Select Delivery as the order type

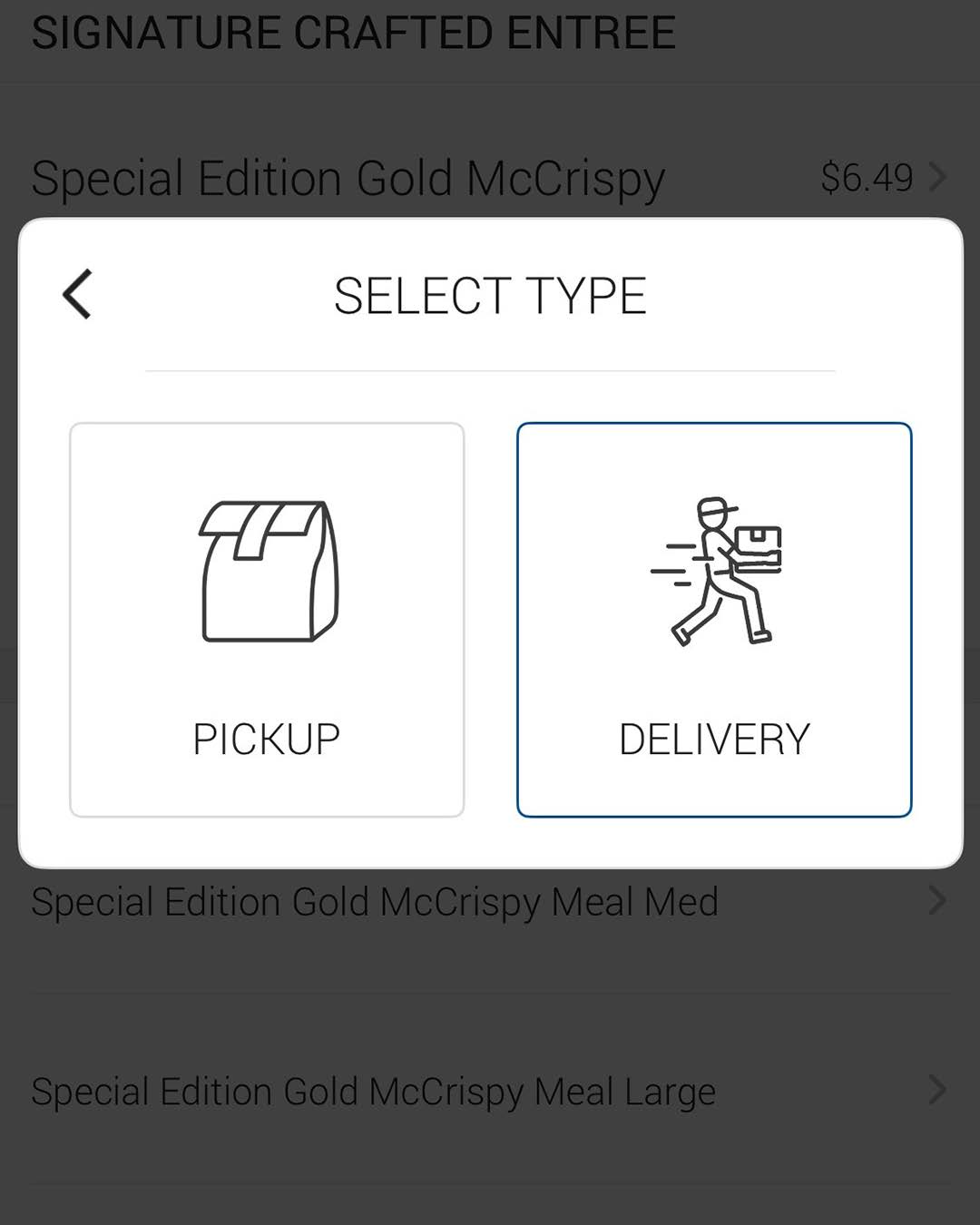(714, 620)
